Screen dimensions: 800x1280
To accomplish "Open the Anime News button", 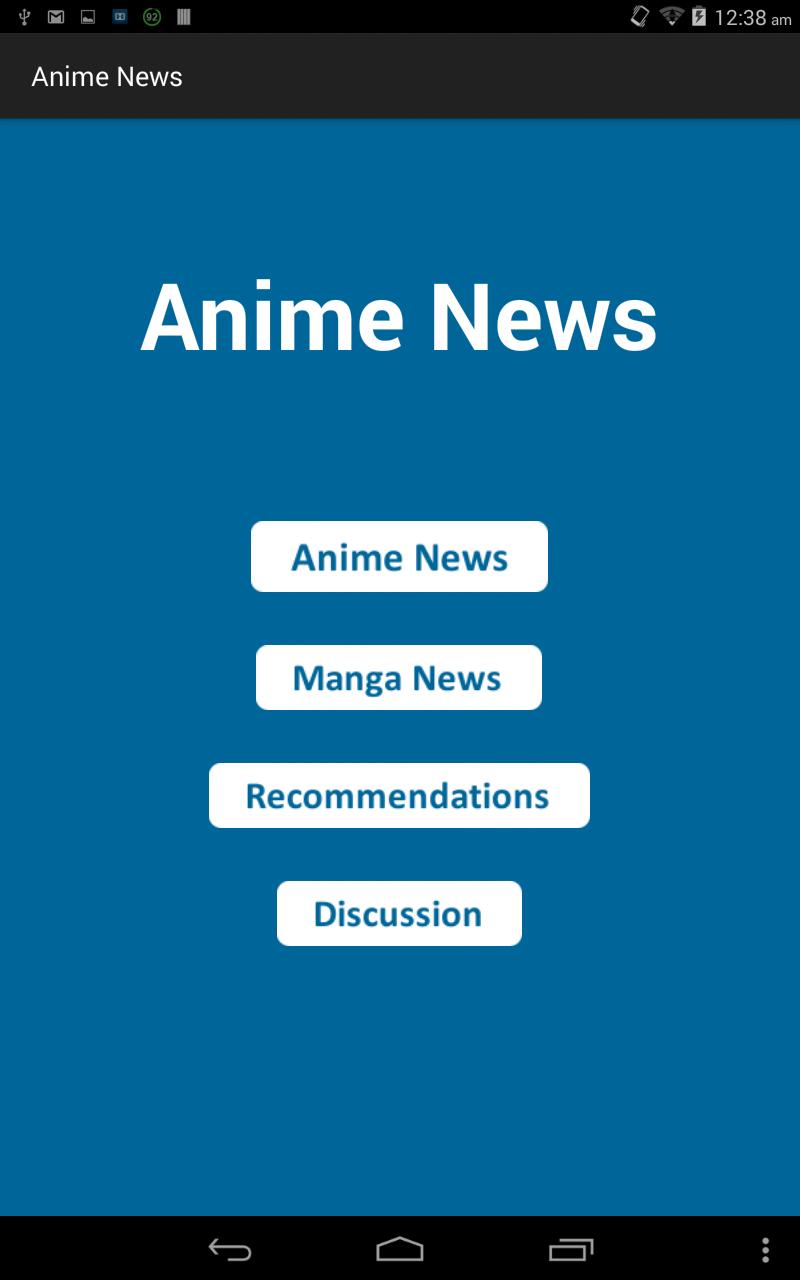I will (399, 556).
